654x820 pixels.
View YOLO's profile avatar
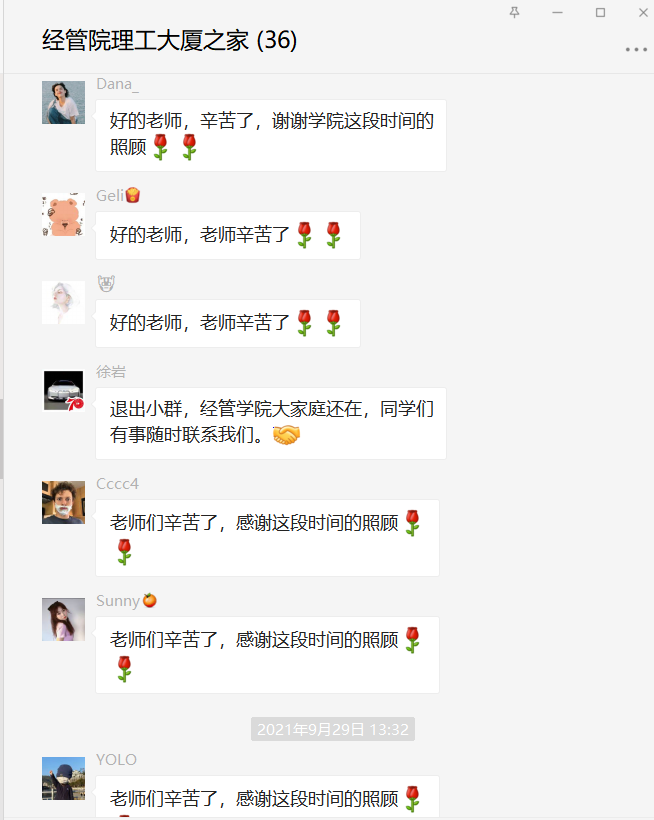(x=63, y=779)
